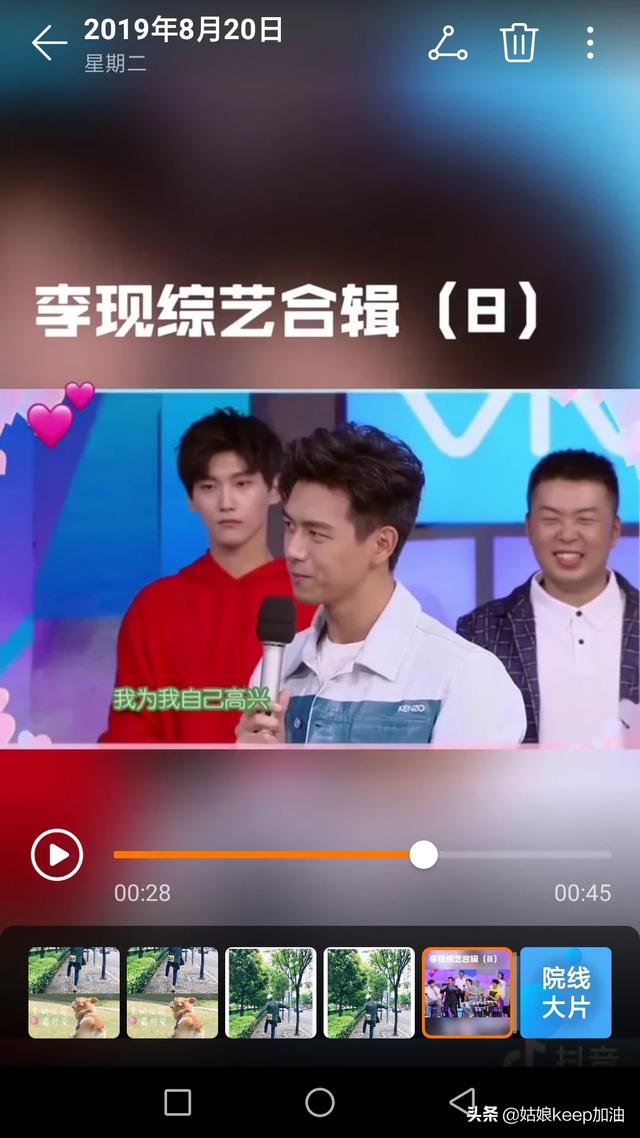Go to the home screen
The height and width of the screenshot is (1138, 640).
click(320, 1102)
